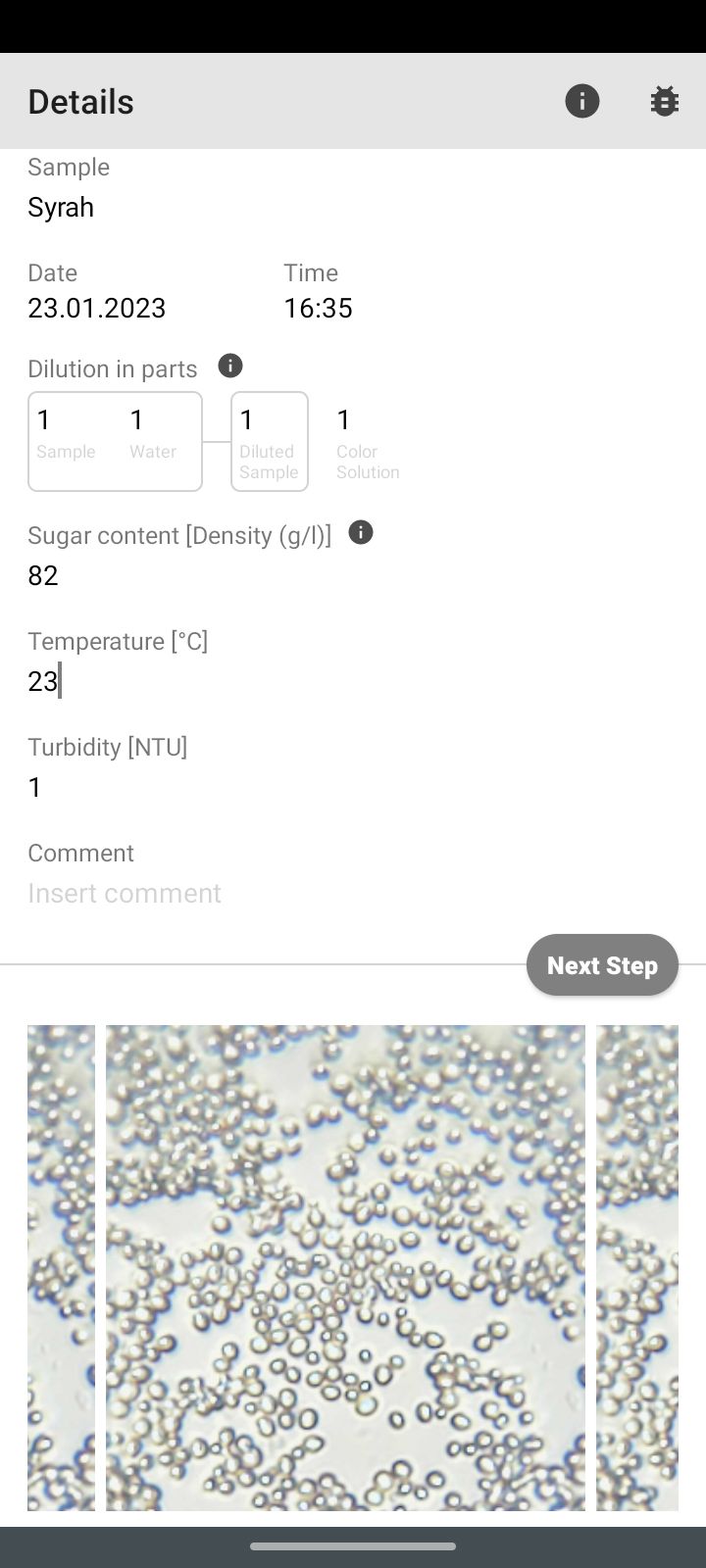This screenshot has width=706, height=1568.
Task: Change the date 23.01.2023
Action: pyautogui.click(x=97, y=308)
